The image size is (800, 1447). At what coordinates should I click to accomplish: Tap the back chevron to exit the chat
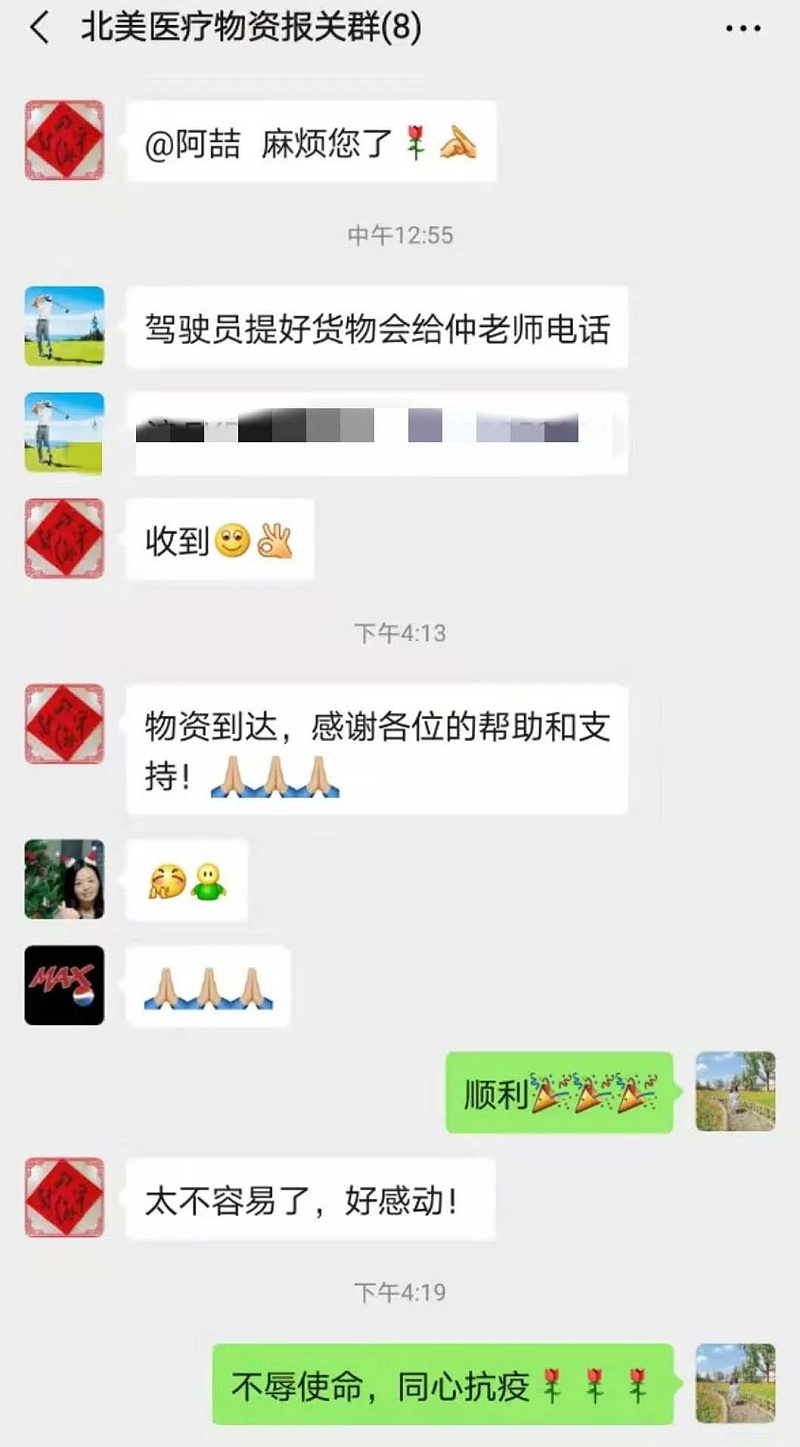pos(36,27)
